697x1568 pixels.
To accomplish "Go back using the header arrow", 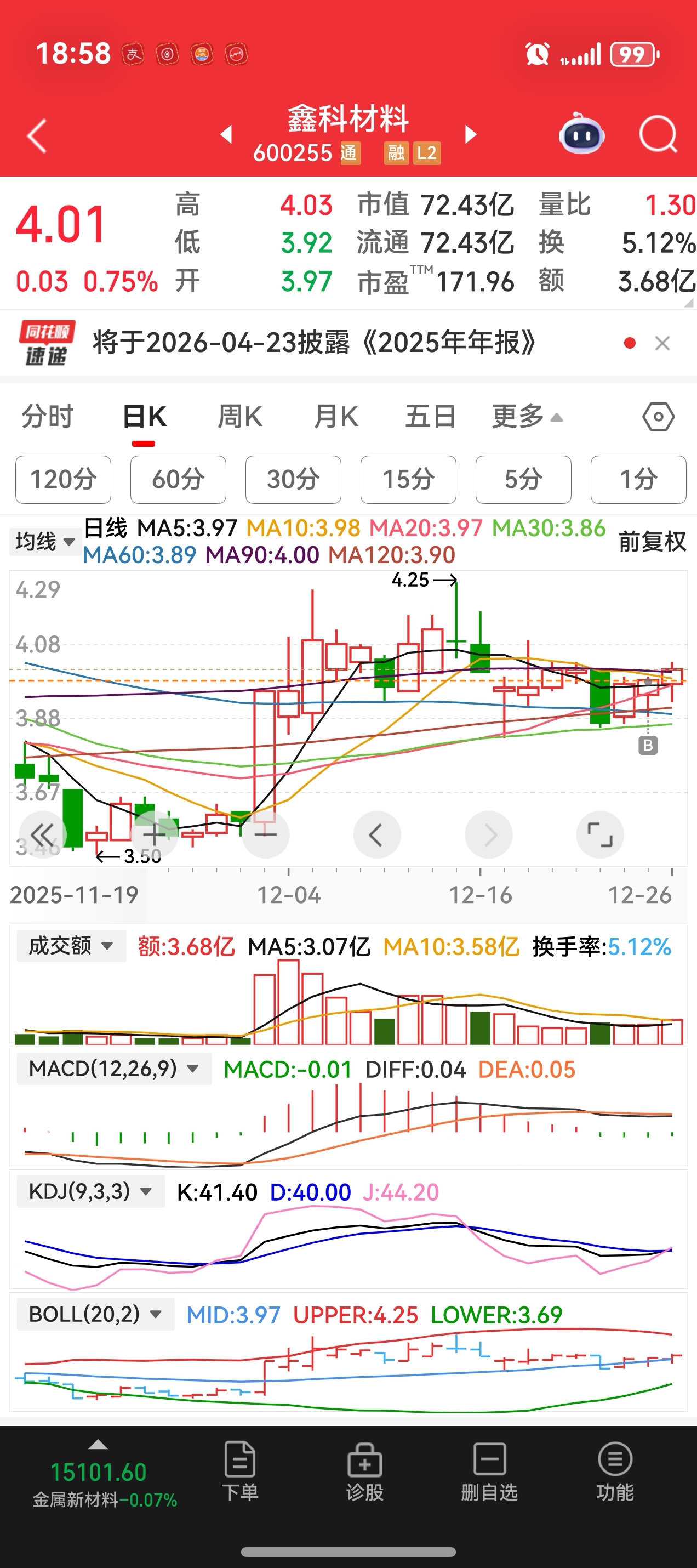I will click(38, 135).
